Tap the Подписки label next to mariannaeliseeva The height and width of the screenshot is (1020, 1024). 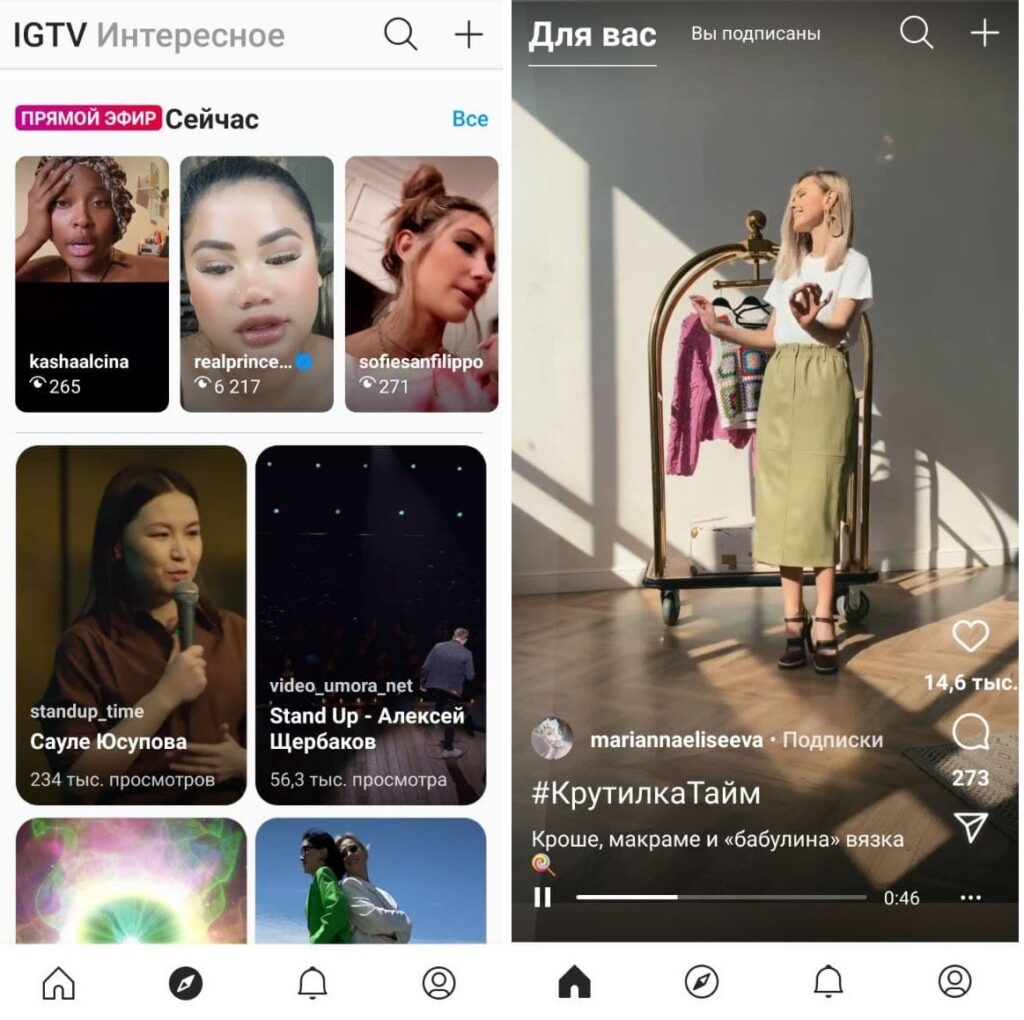(832, 740)
